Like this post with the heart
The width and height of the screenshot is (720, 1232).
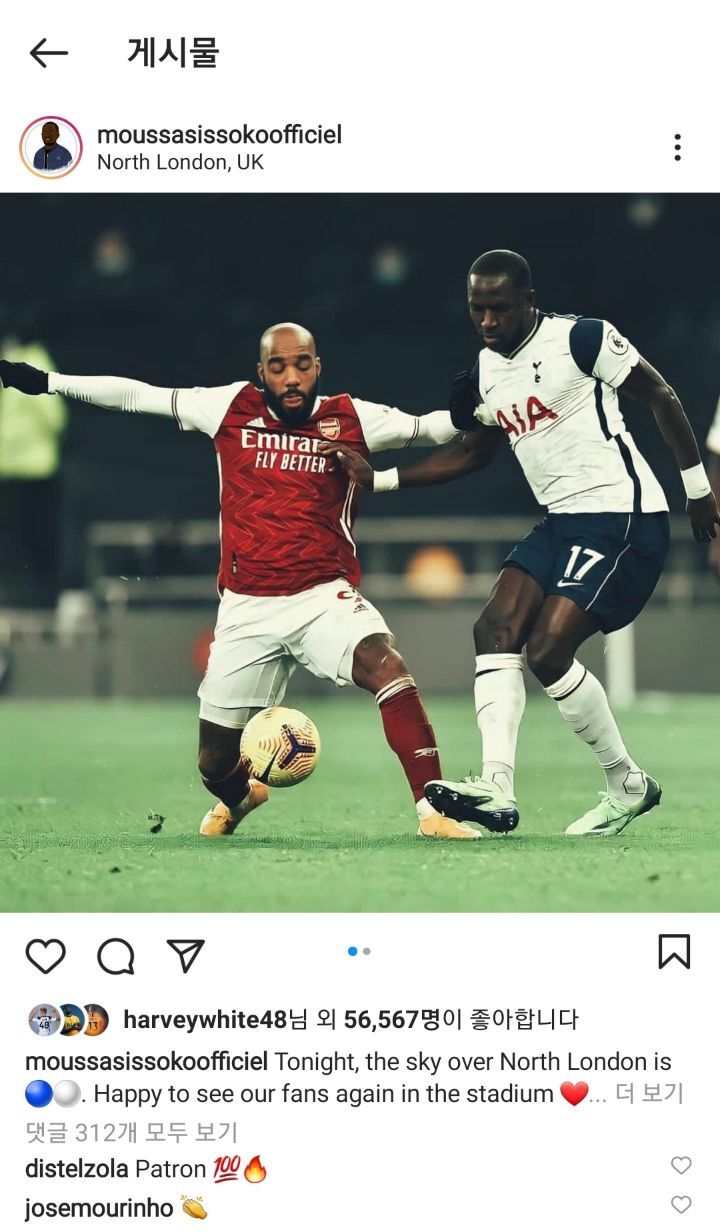tap(45, 957)
